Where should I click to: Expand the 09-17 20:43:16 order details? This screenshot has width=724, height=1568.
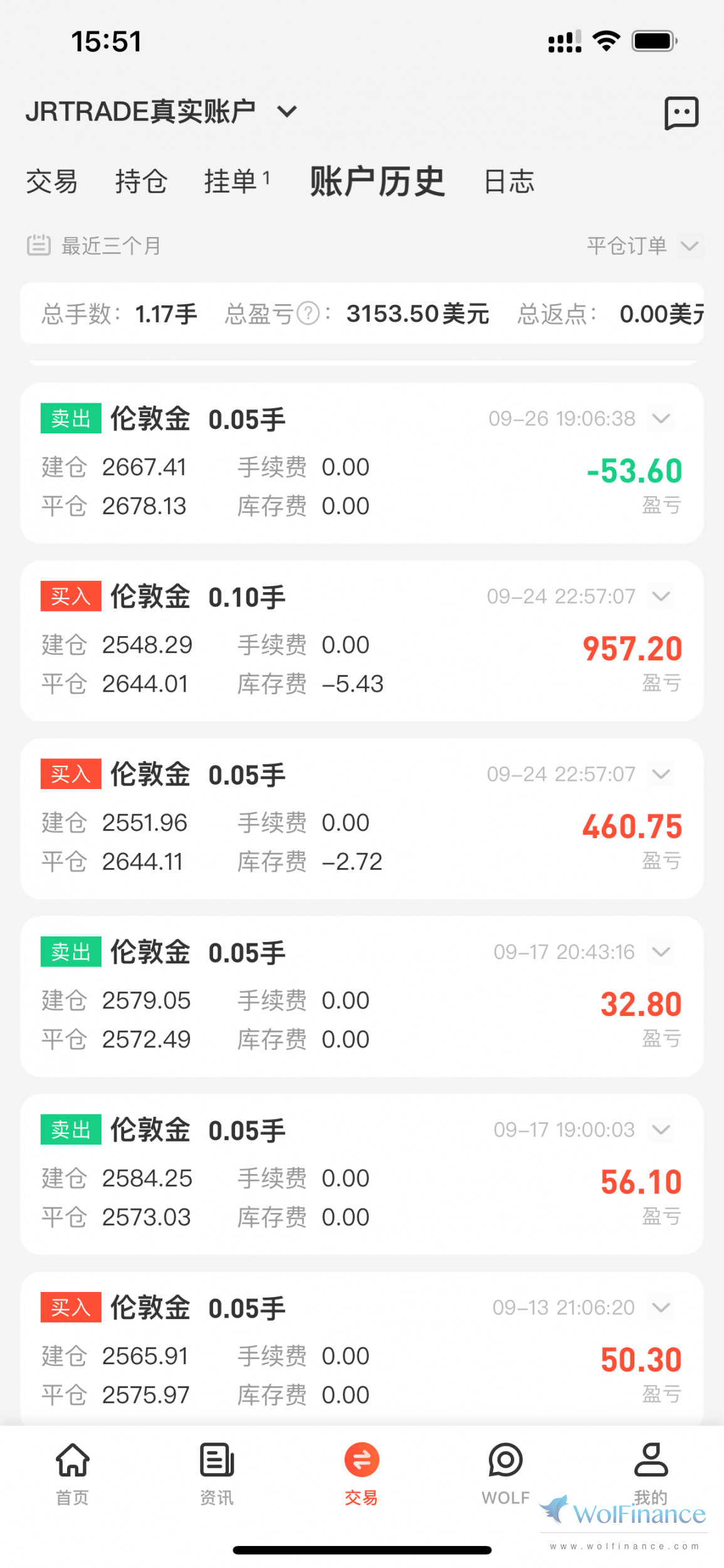tap(661, 952)
